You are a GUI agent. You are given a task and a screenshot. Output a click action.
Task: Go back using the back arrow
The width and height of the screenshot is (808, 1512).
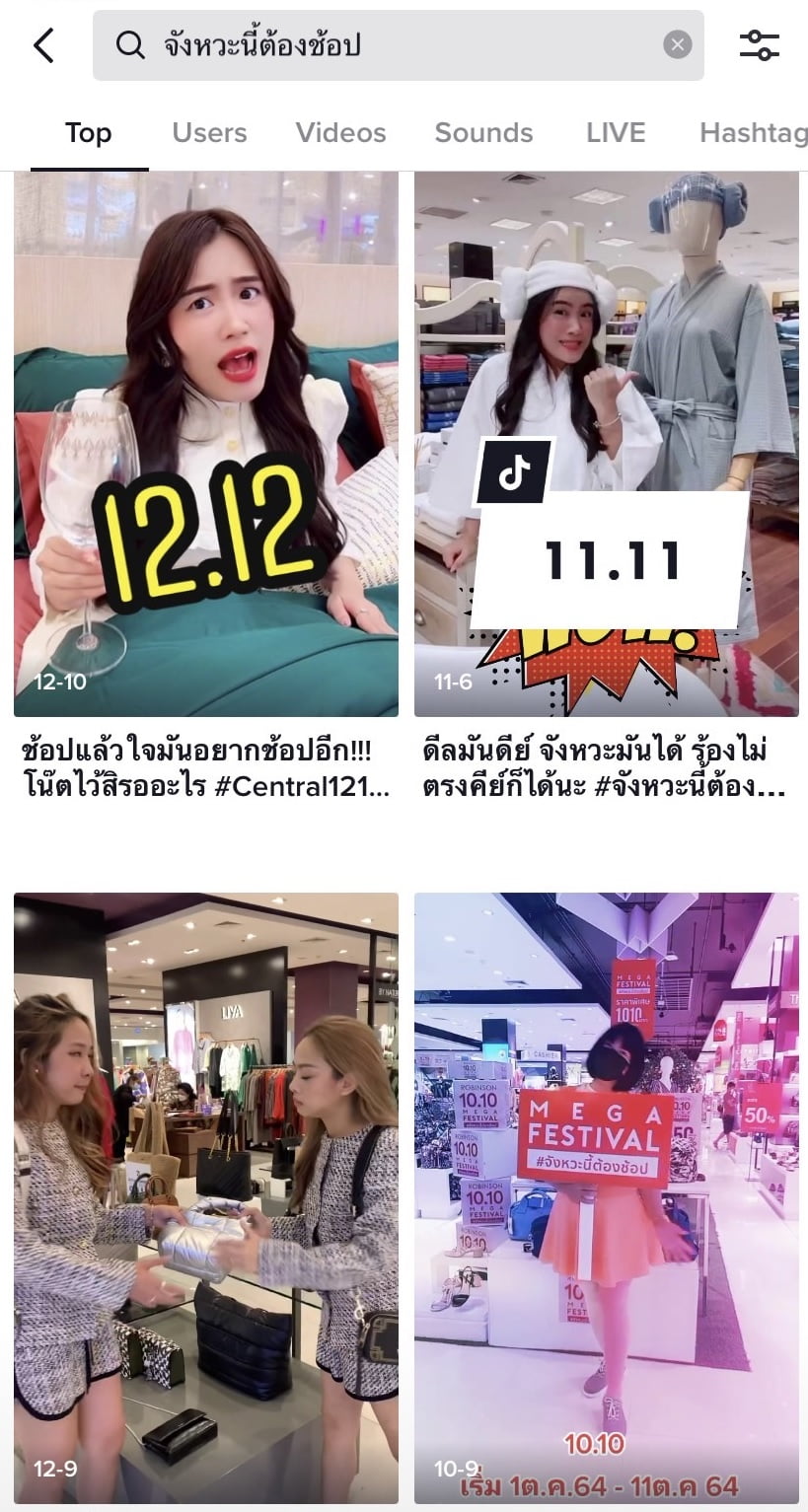(x=43, y=45)
